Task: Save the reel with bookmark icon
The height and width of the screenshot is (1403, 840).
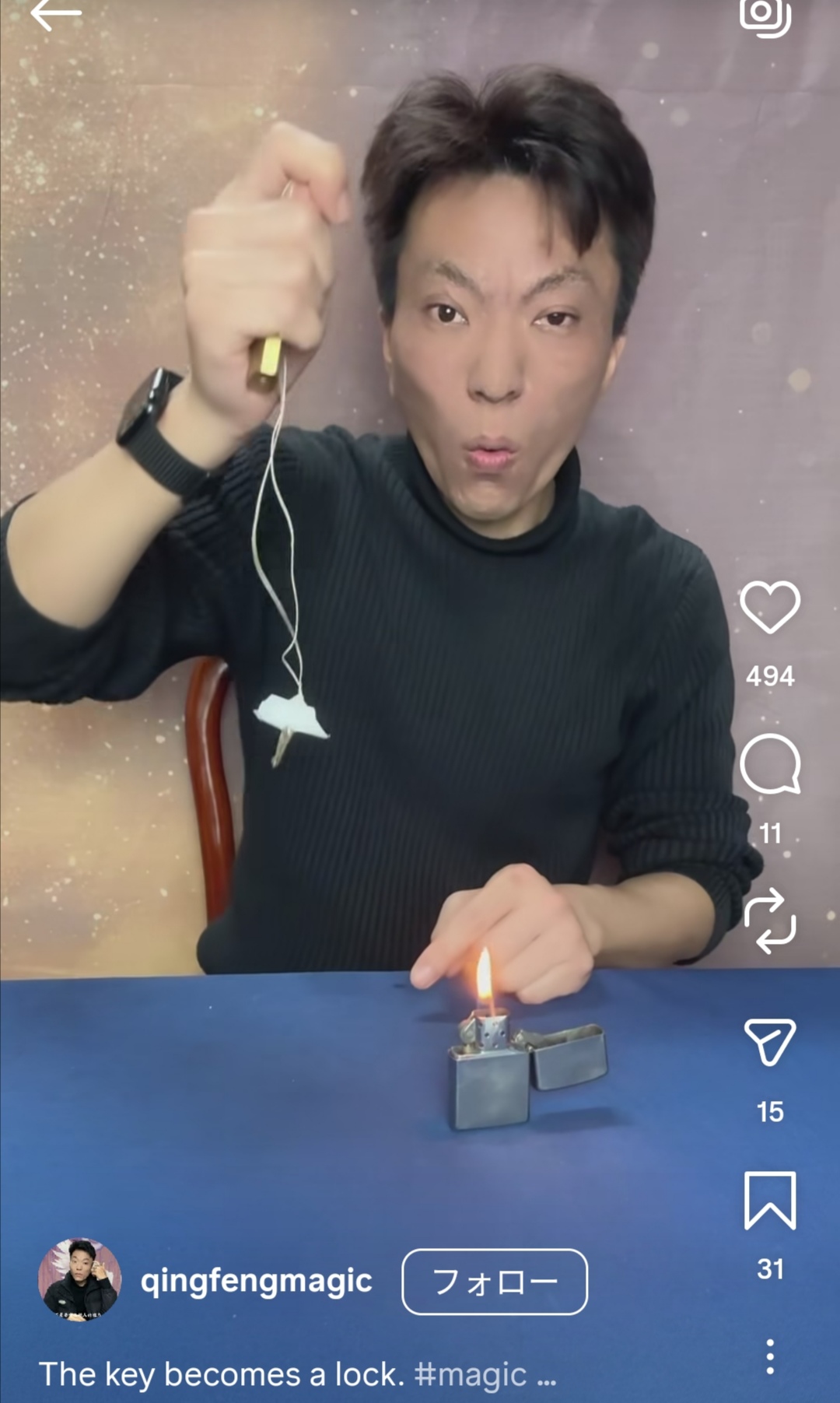Action: pos(770,1200)
